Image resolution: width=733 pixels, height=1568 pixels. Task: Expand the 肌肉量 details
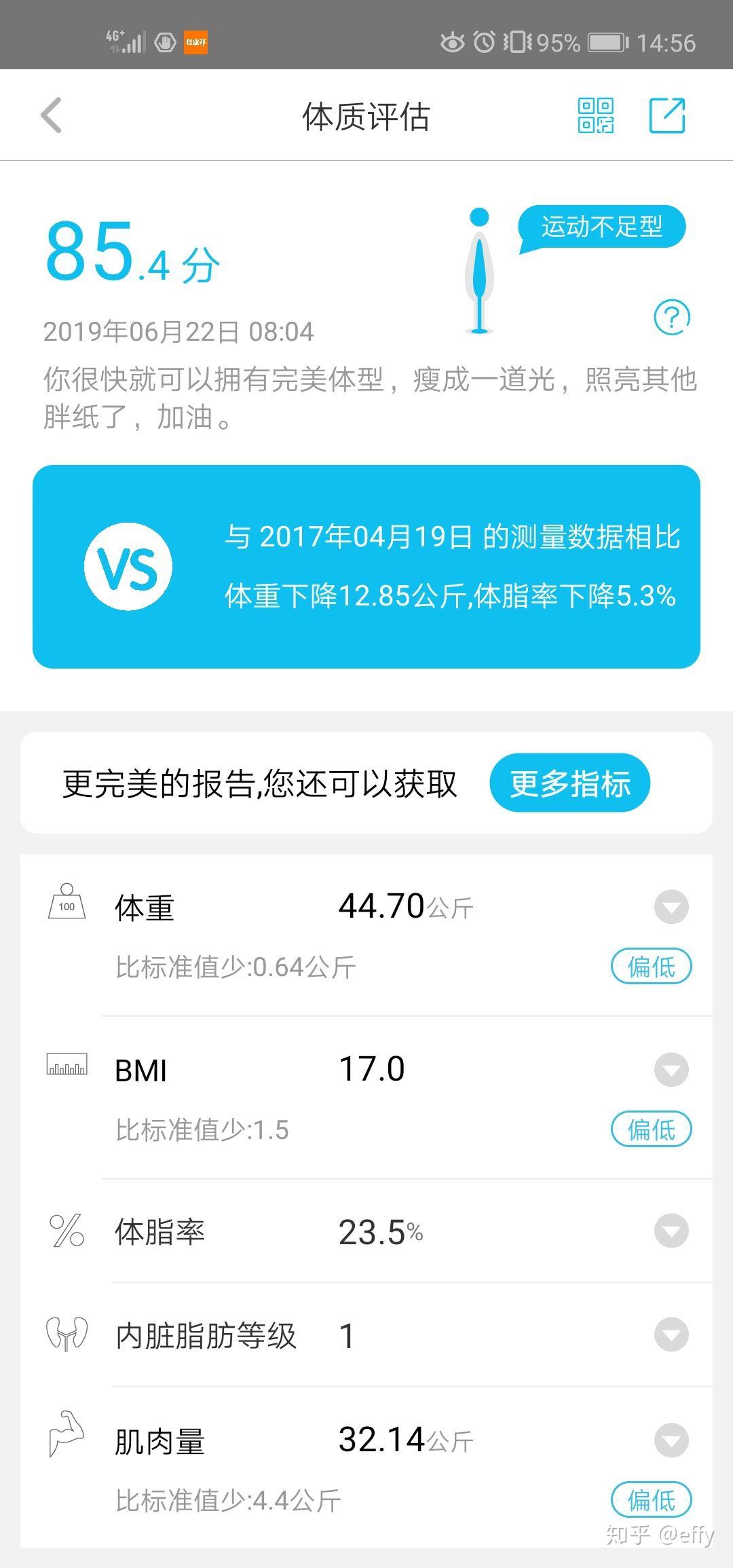[x=671, y=1440]
